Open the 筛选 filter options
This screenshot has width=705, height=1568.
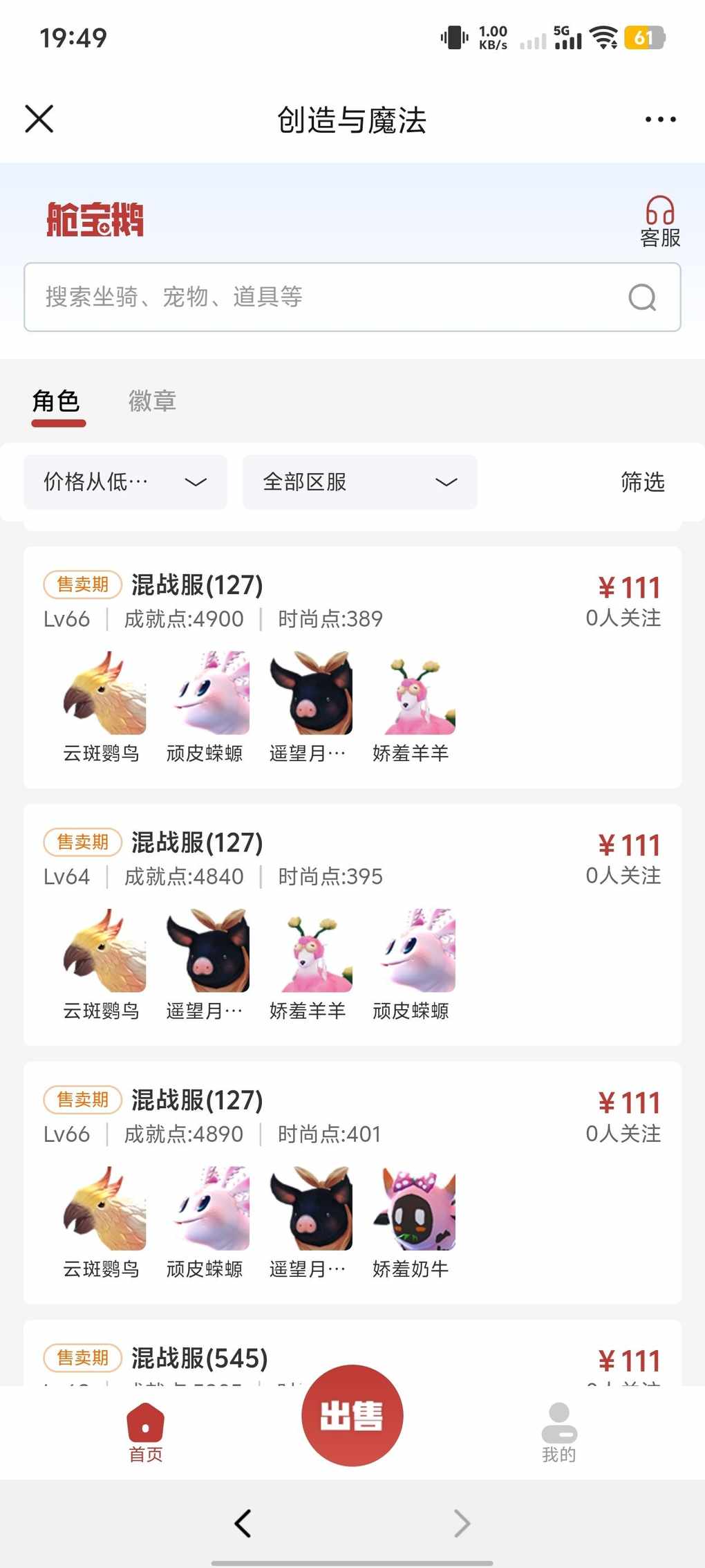click(x=642, y=482)
